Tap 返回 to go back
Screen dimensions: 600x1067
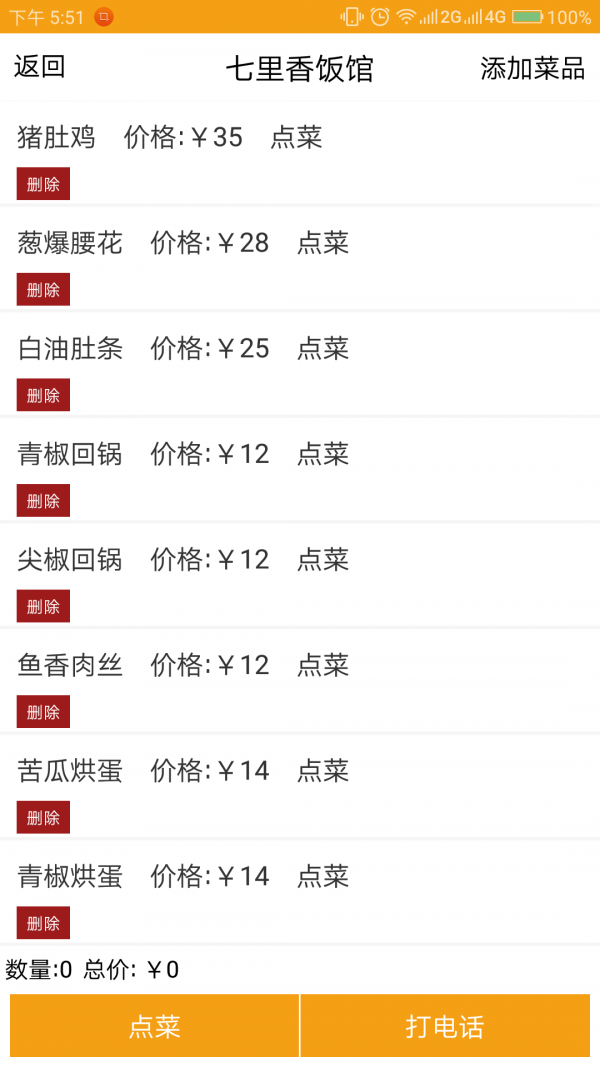(40, 67)
